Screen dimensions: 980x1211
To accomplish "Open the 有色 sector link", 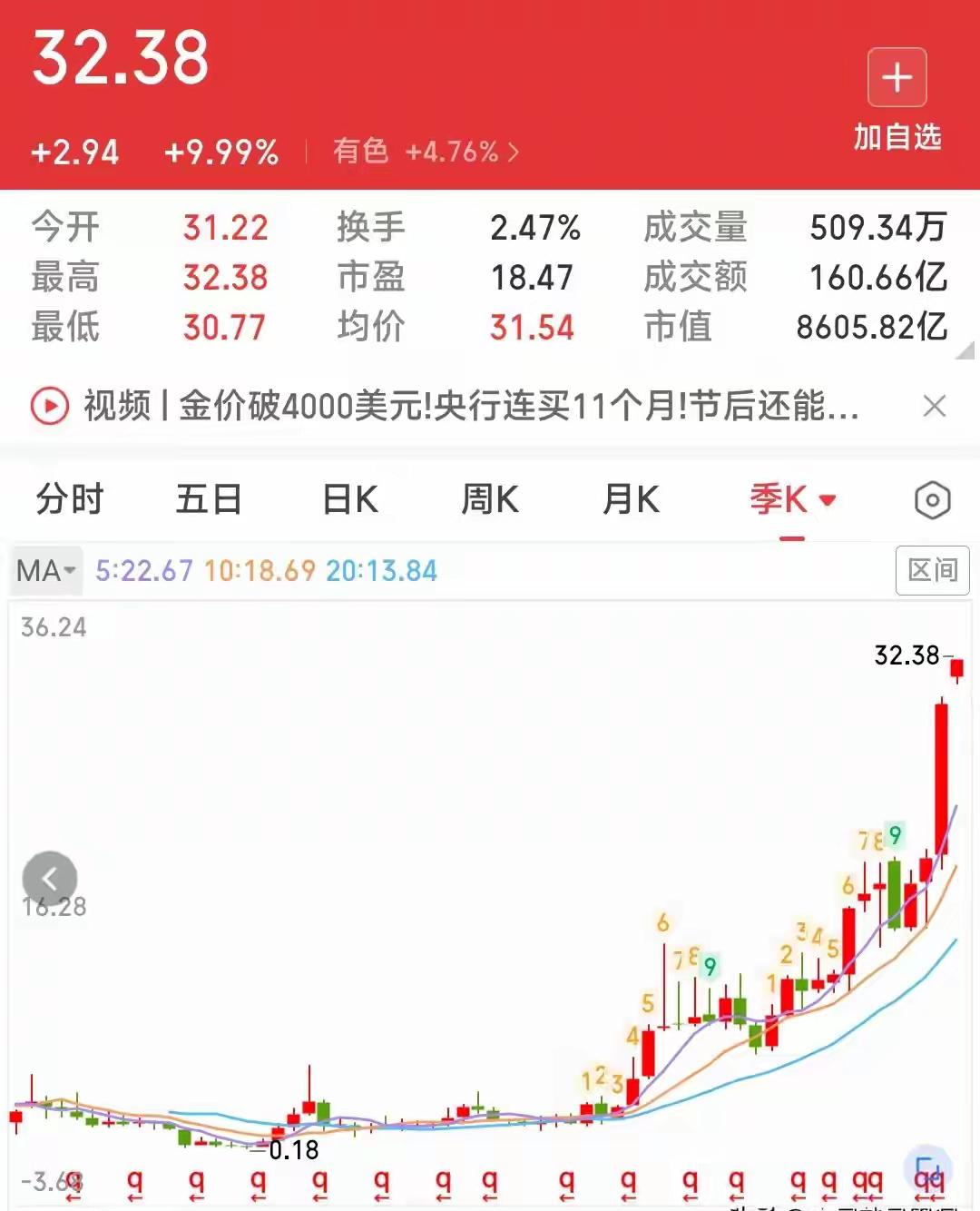I will point(425,151).
